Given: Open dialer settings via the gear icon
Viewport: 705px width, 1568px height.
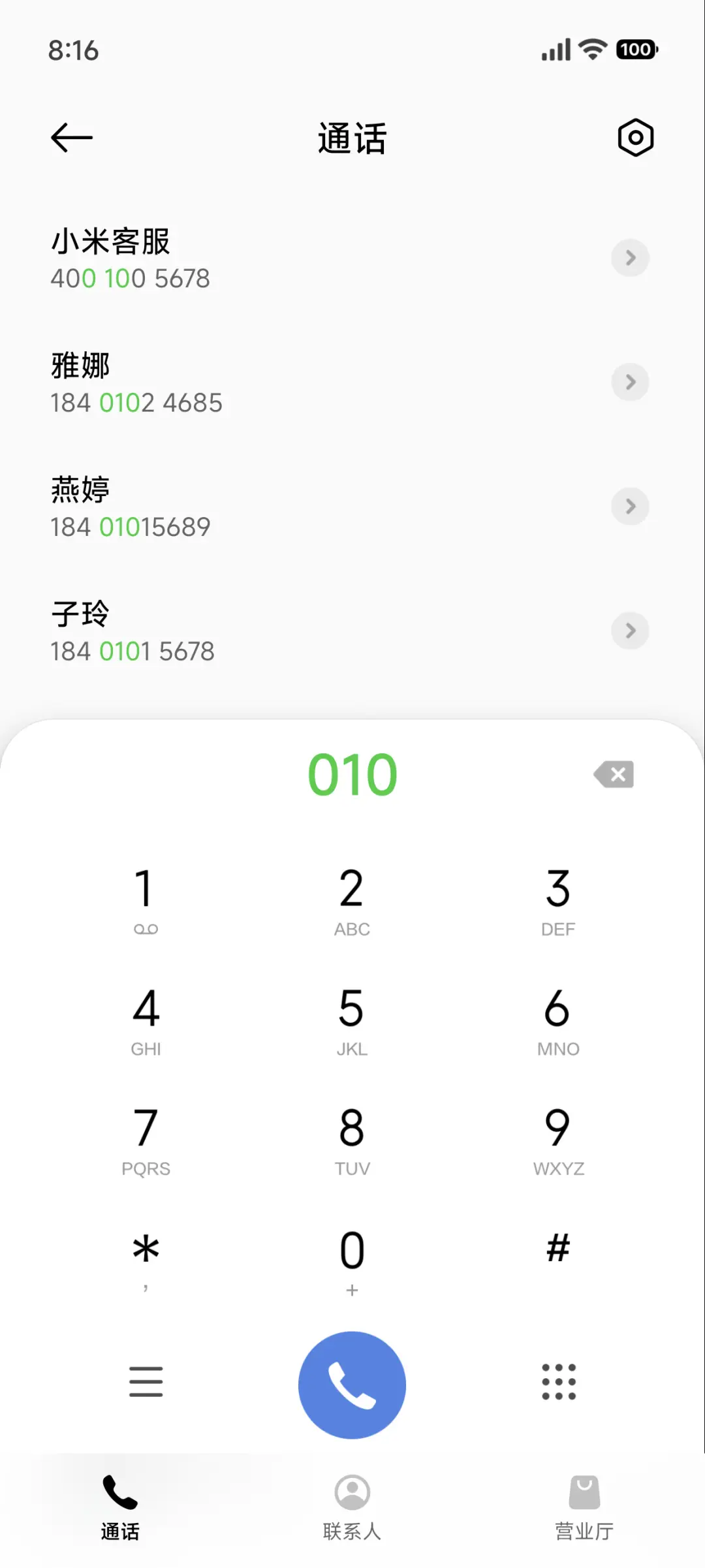Looking at the screenshot, I should [634, 137].
